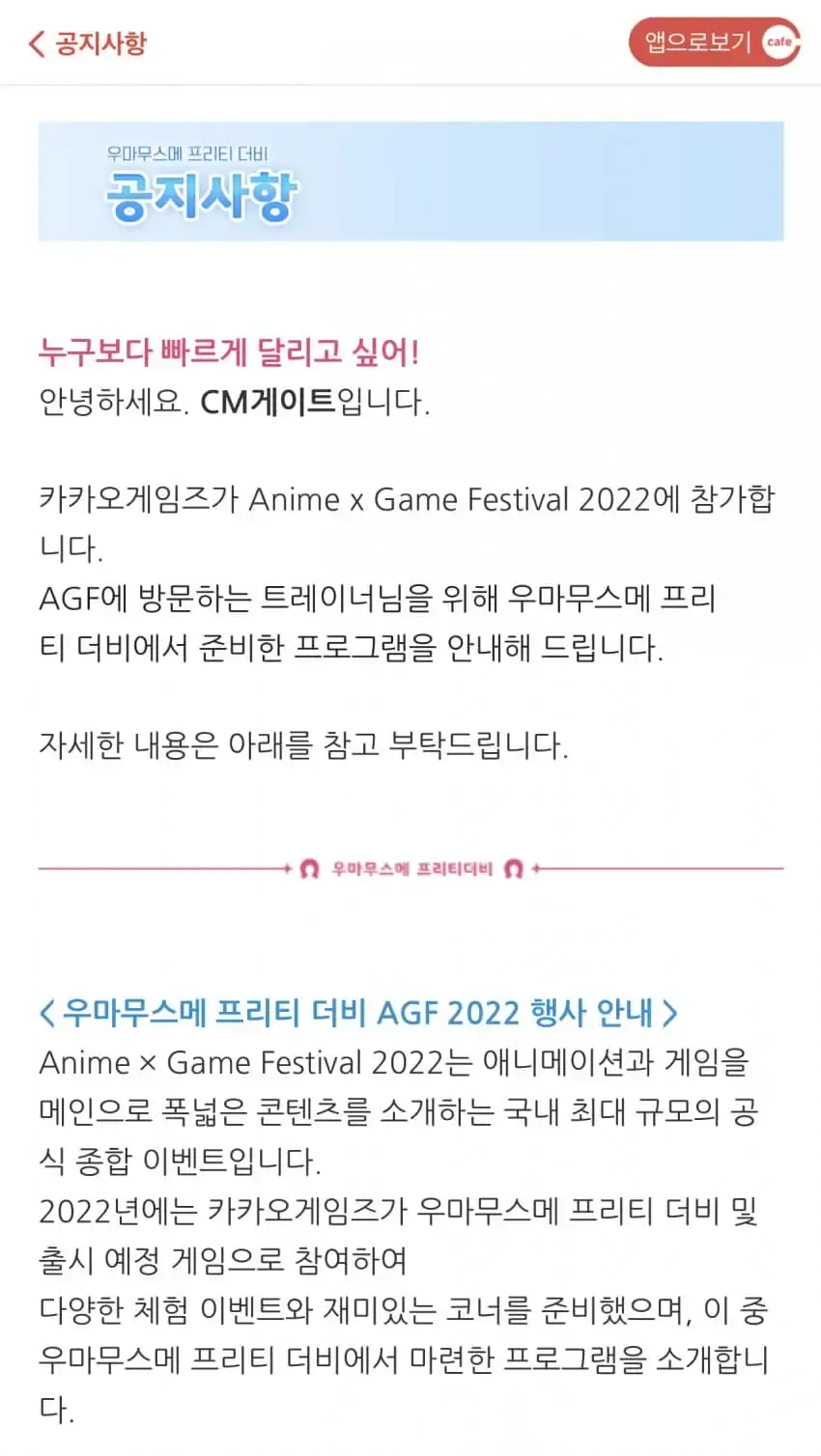Go back to the 공지사항 list

87,43
